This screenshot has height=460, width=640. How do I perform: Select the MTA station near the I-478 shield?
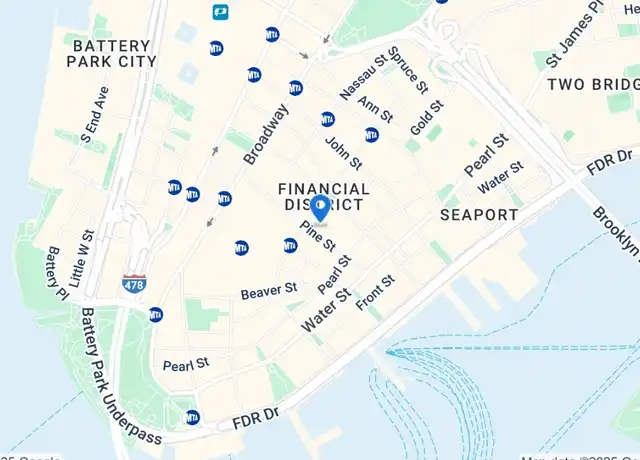[x=156, y=314]
